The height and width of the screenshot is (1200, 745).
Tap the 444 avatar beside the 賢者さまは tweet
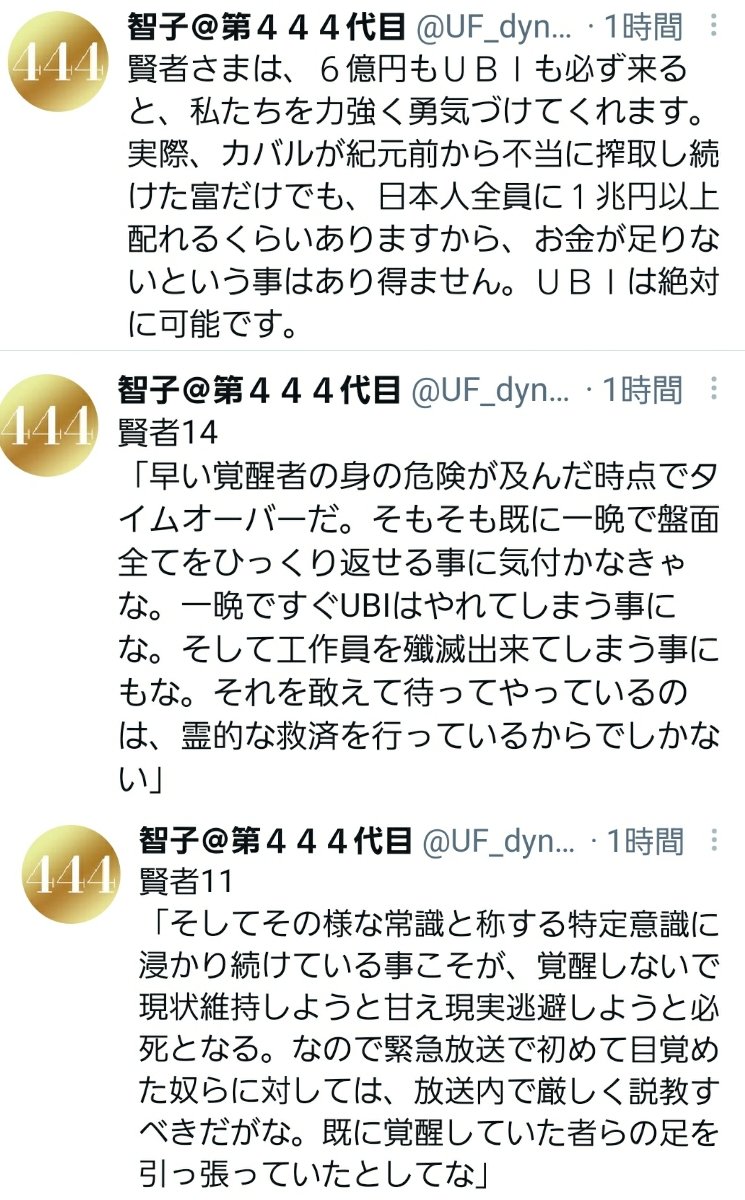pos(57,65)
